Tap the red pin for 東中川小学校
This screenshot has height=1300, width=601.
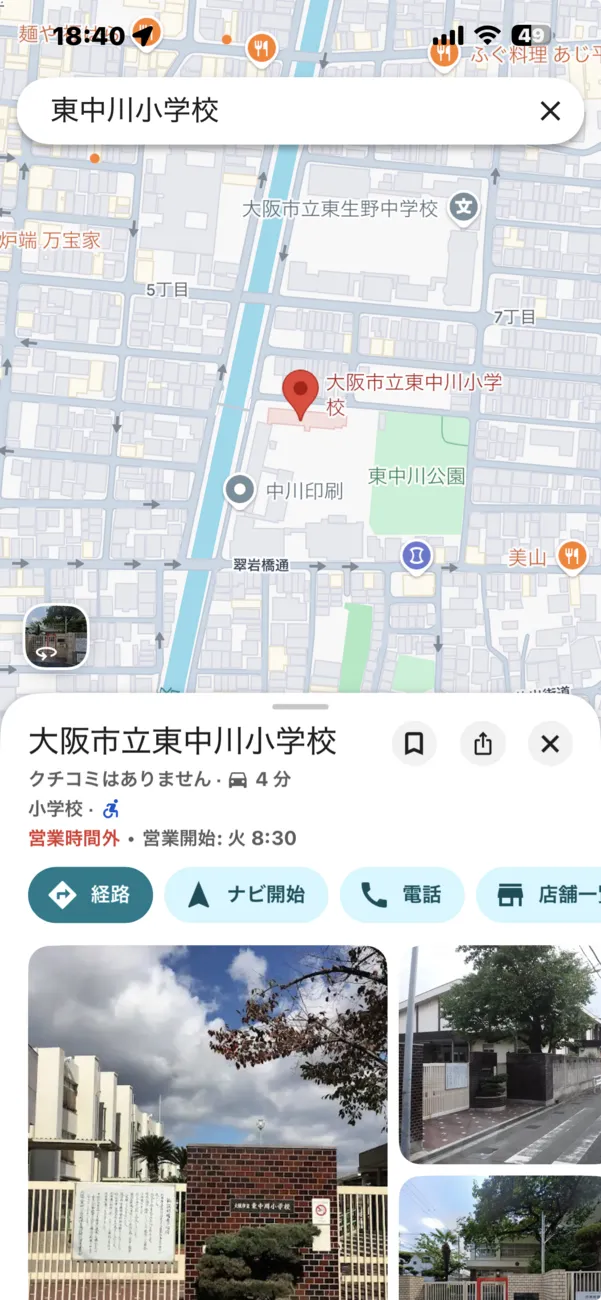click(x=301, y=394)
